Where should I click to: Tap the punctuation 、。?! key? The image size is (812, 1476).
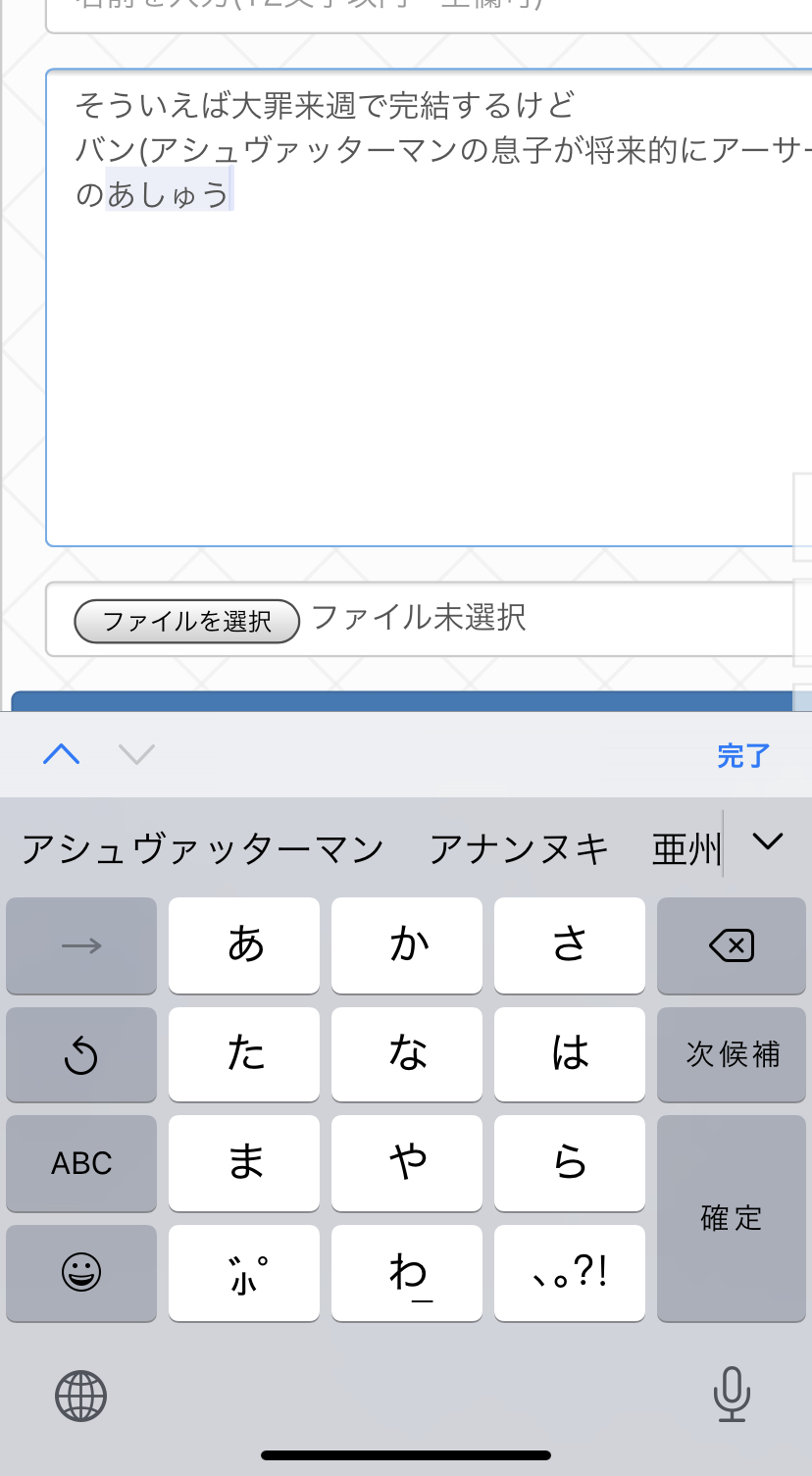coord(570,1272)
